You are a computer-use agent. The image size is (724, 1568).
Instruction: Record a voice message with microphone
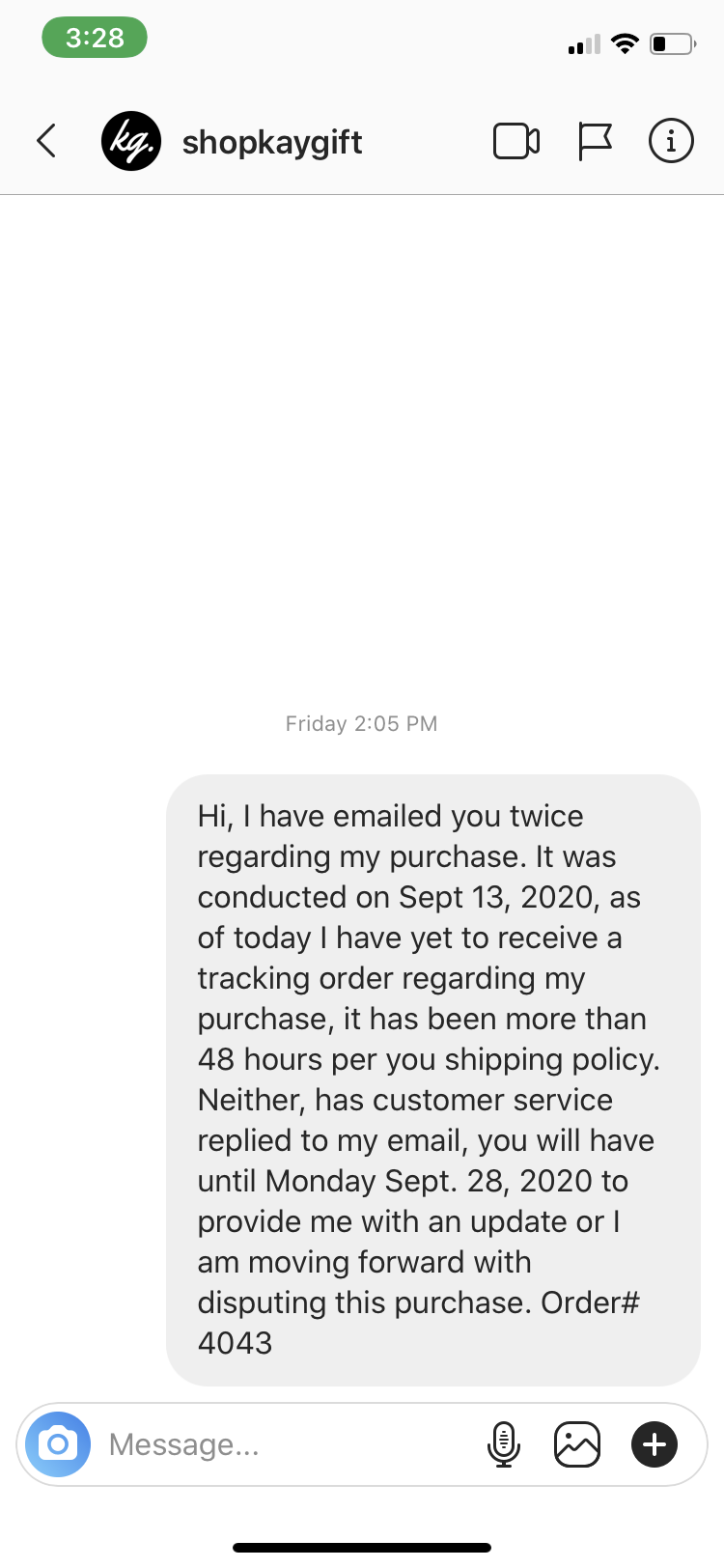point(503,1444)
